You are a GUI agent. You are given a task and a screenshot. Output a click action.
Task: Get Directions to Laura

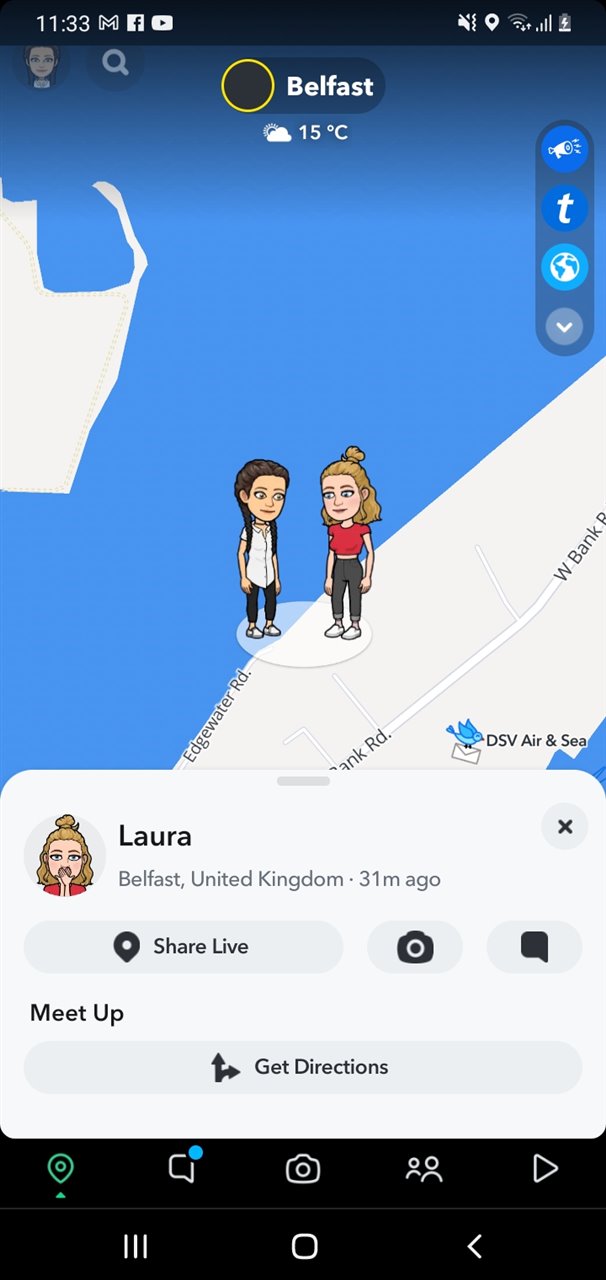coord(302,1067)
